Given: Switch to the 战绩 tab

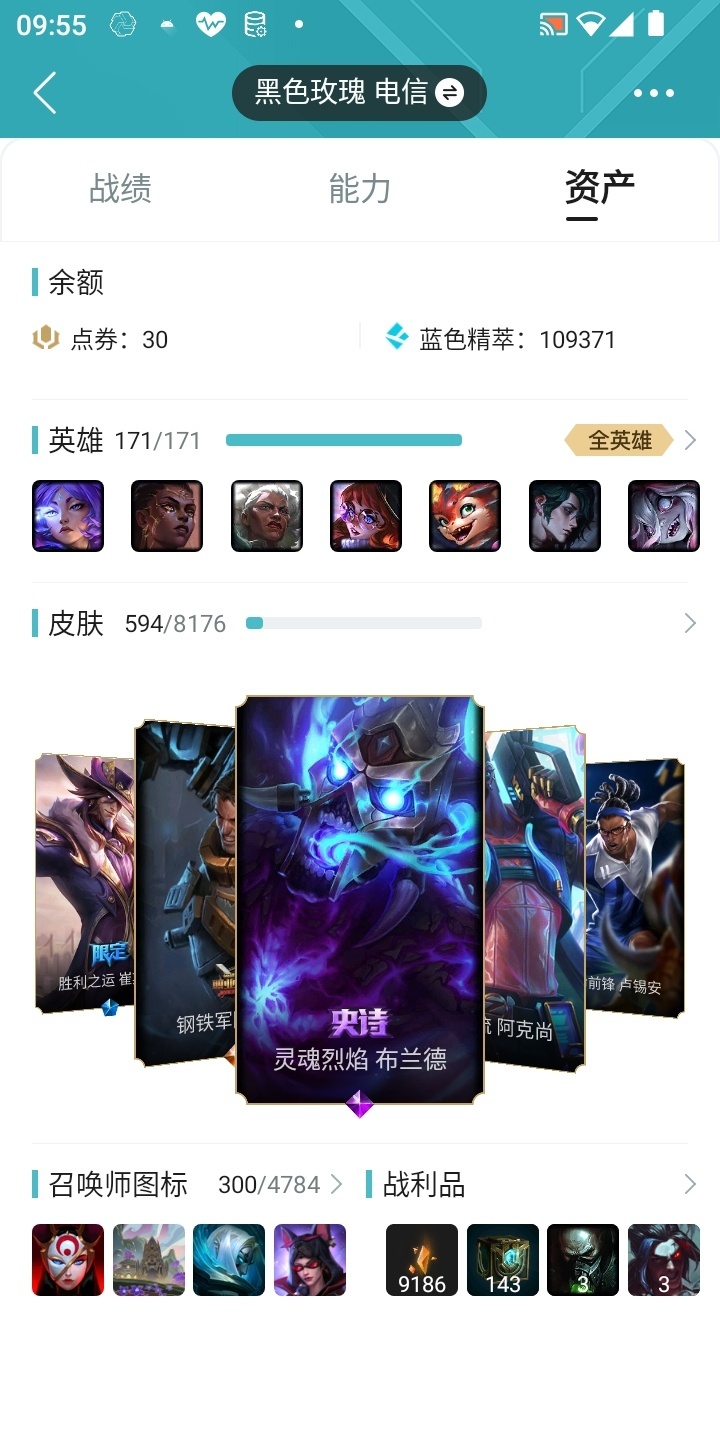Looking at the screenshot, I should [120, 188].
